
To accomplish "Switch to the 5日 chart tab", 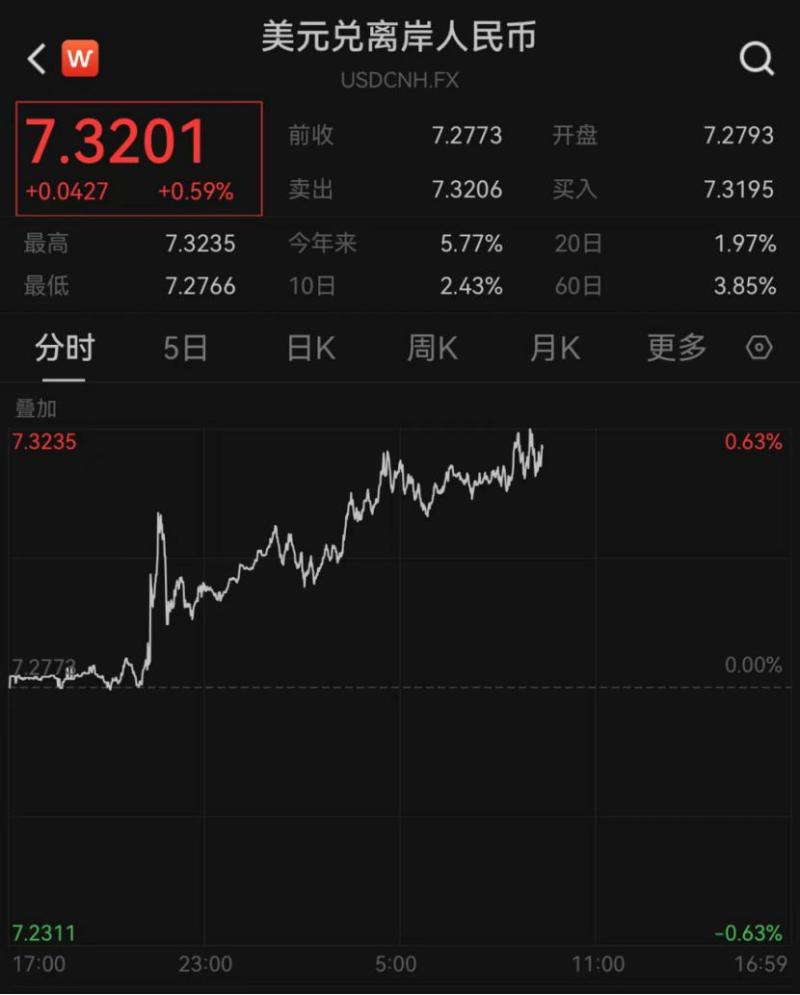I will coord(186,348).
